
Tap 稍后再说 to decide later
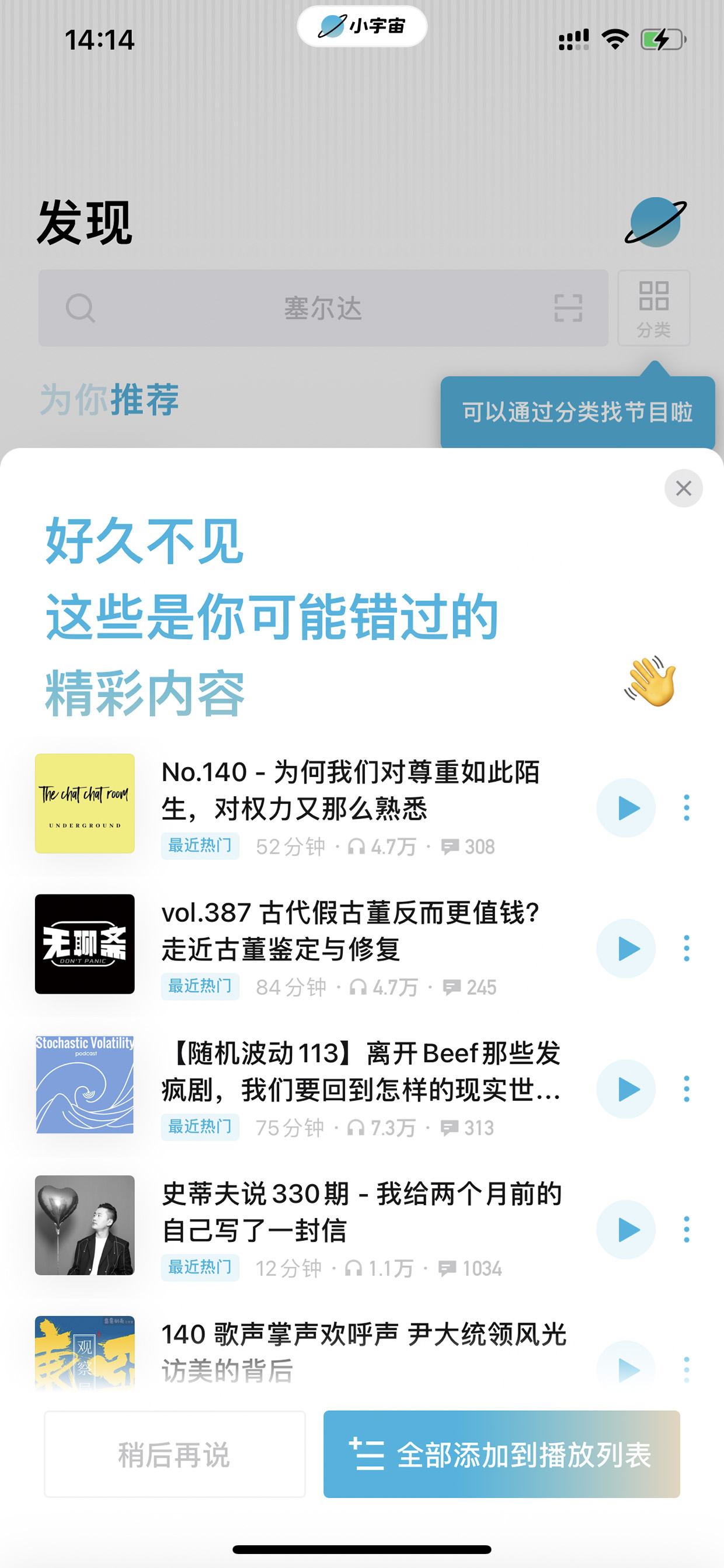coord(175,1454)
